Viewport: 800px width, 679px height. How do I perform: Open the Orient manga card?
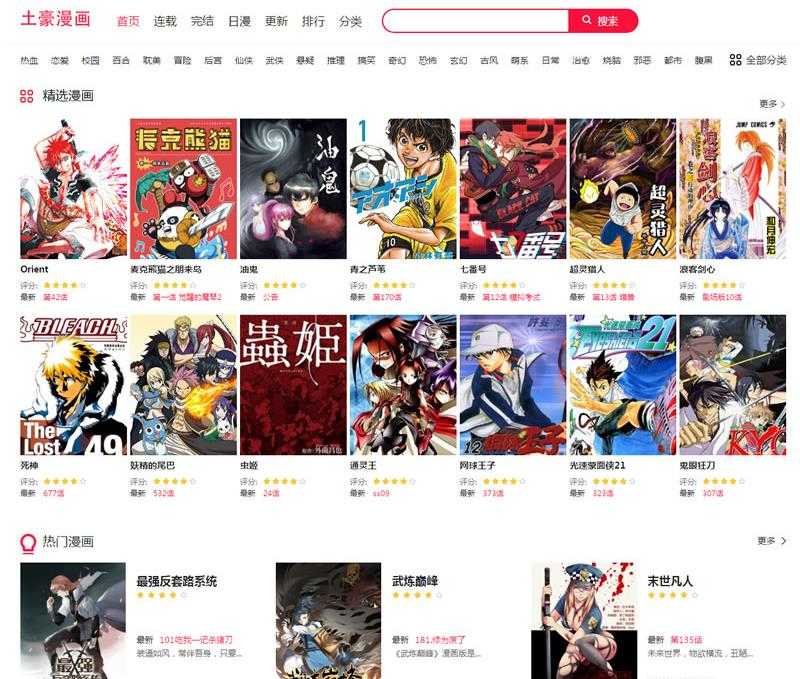73,188
